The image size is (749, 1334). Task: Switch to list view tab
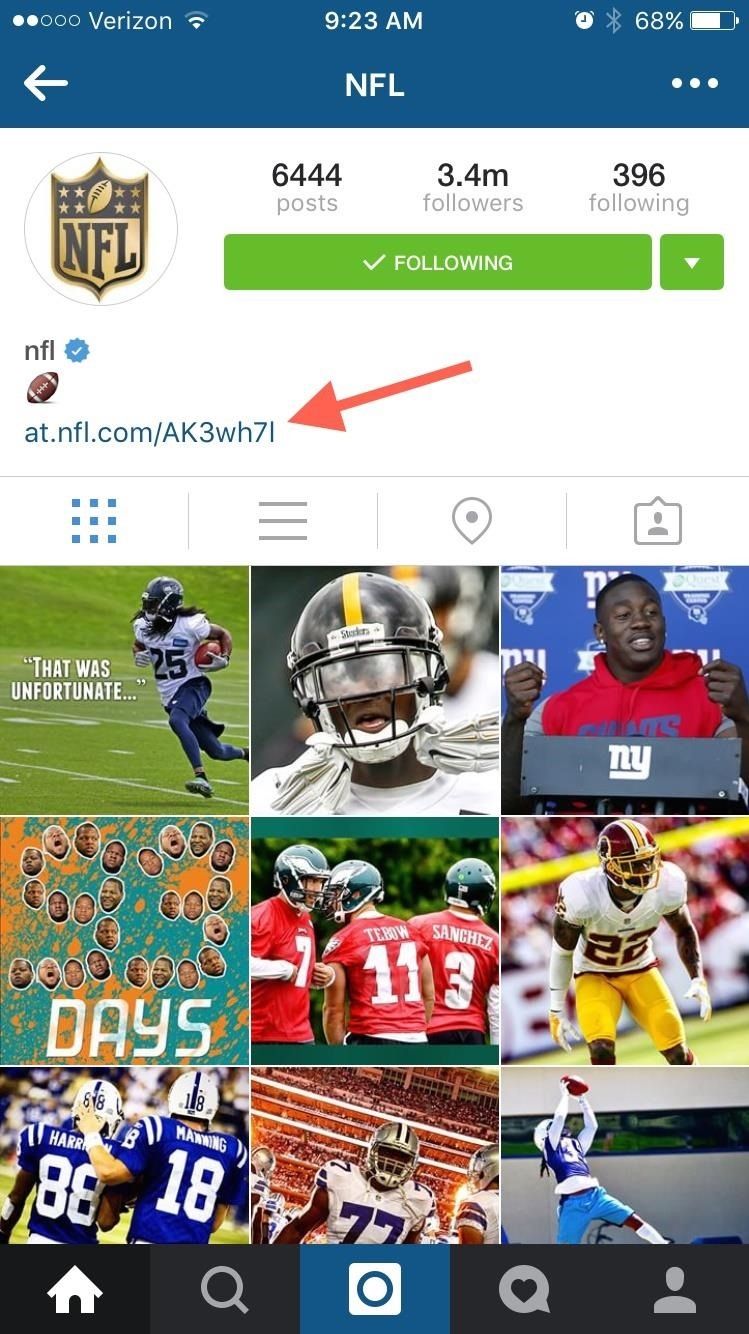tap(282, 521)
